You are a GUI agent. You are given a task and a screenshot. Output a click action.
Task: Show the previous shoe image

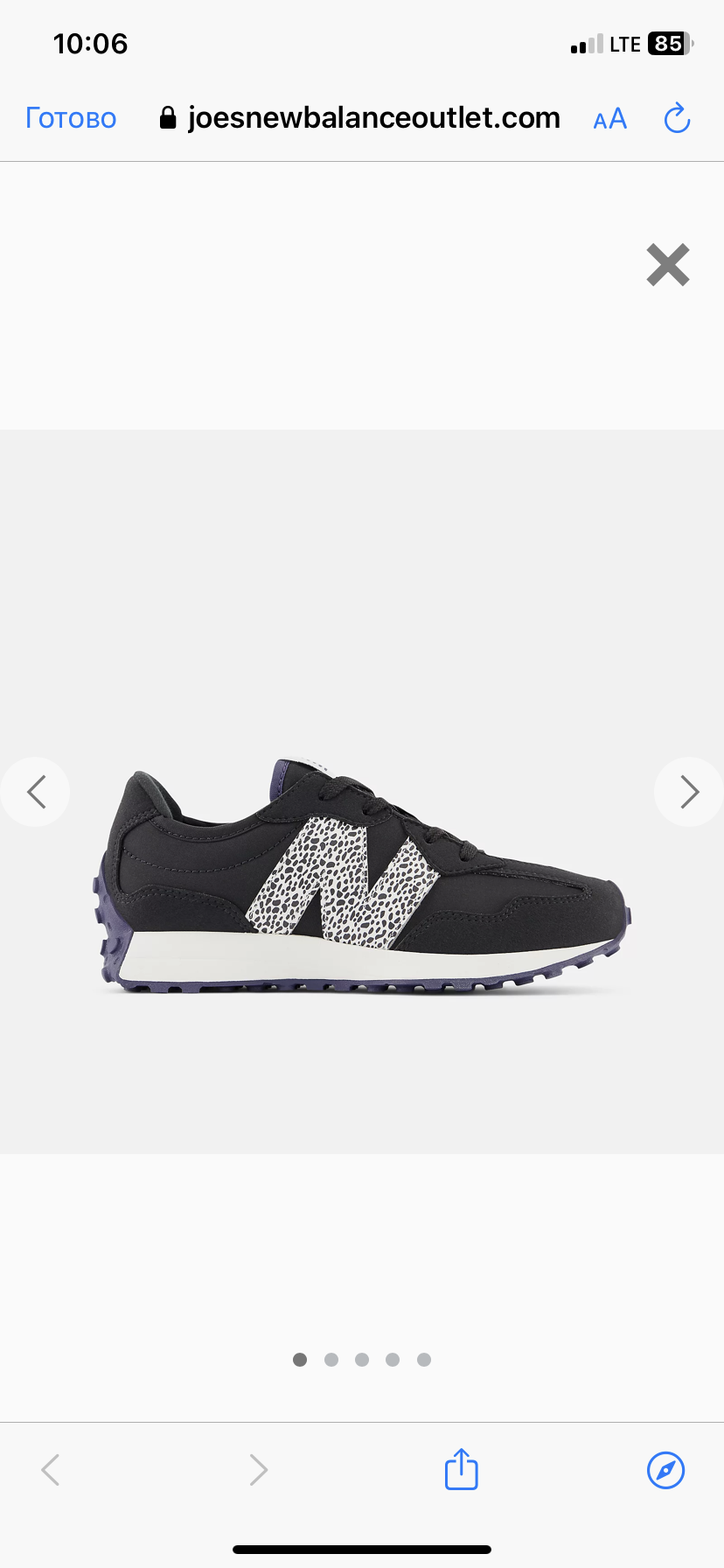(35, 792)
